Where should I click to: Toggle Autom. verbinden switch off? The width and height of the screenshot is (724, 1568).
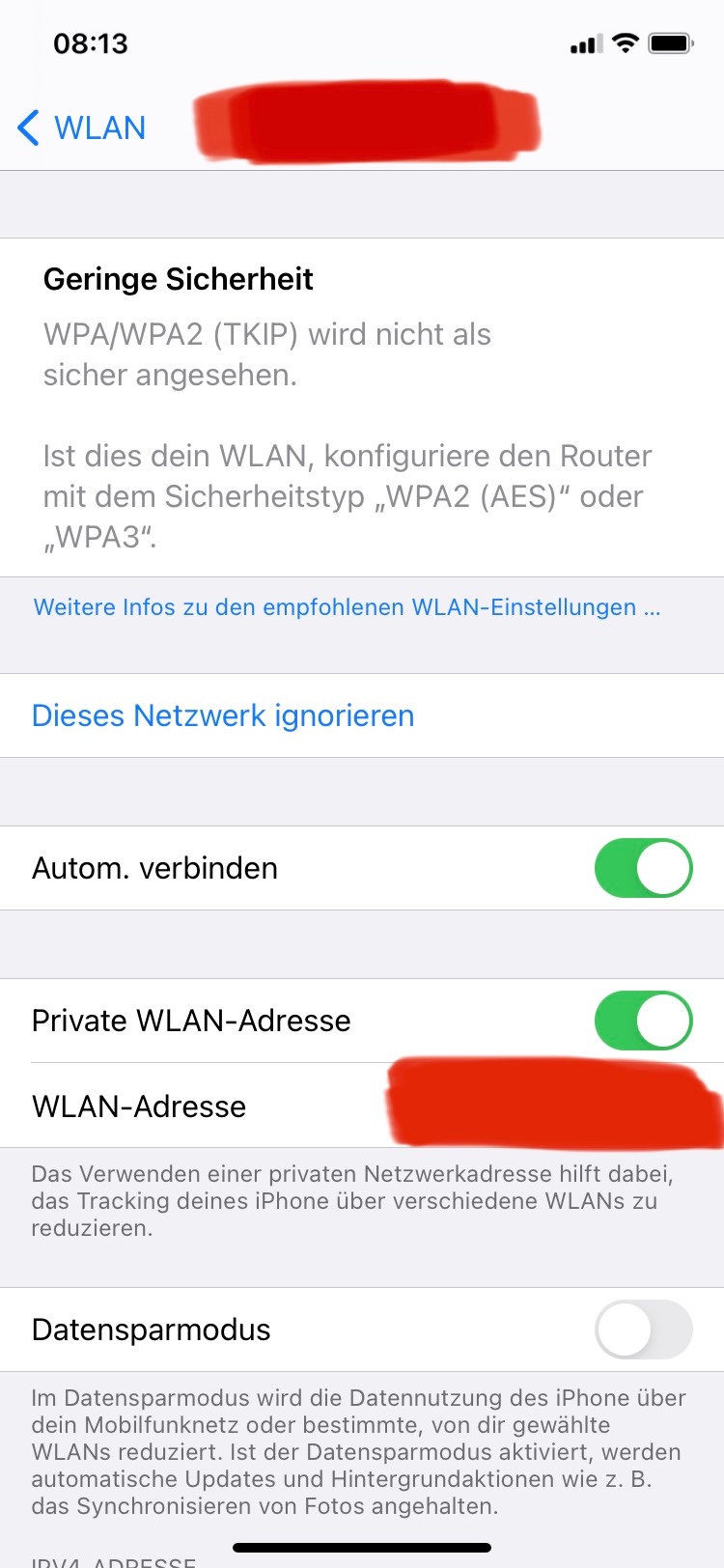[643, 868]
